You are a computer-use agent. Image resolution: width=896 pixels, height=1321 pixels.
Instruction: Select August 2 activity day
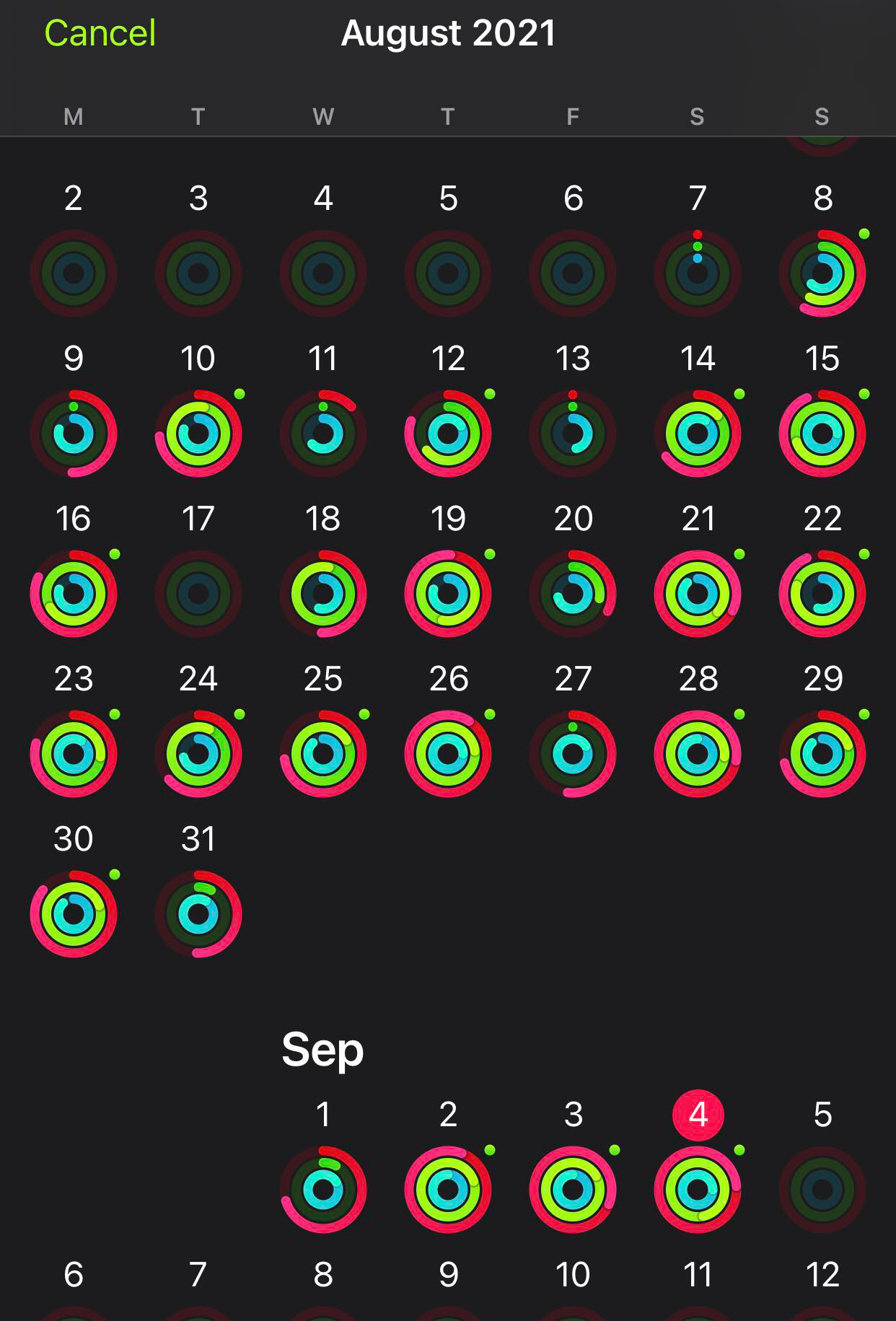pos(74,273)
